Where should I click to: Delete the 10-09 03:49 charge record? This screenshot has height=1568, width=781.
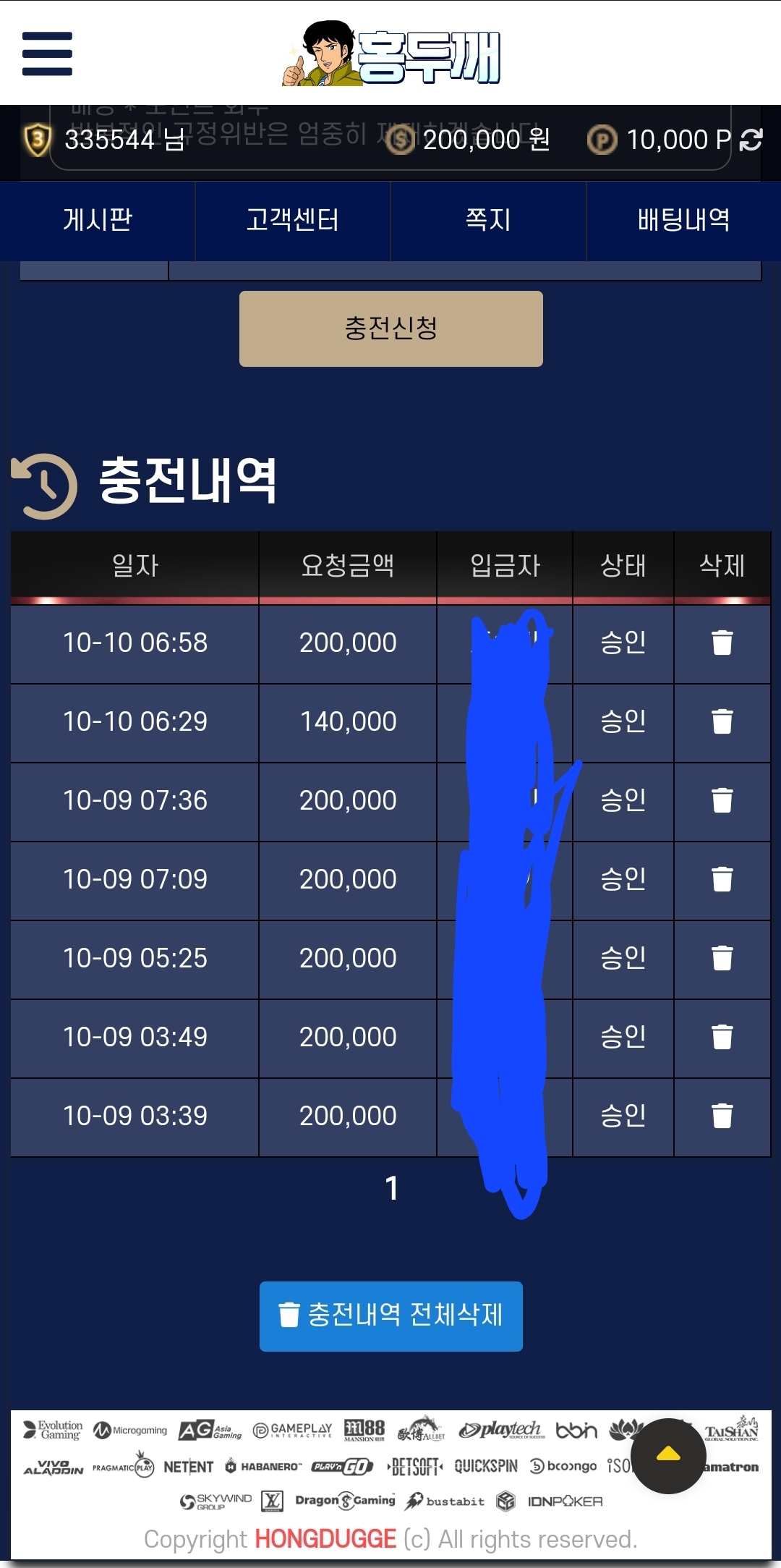tap(722, 1037)
